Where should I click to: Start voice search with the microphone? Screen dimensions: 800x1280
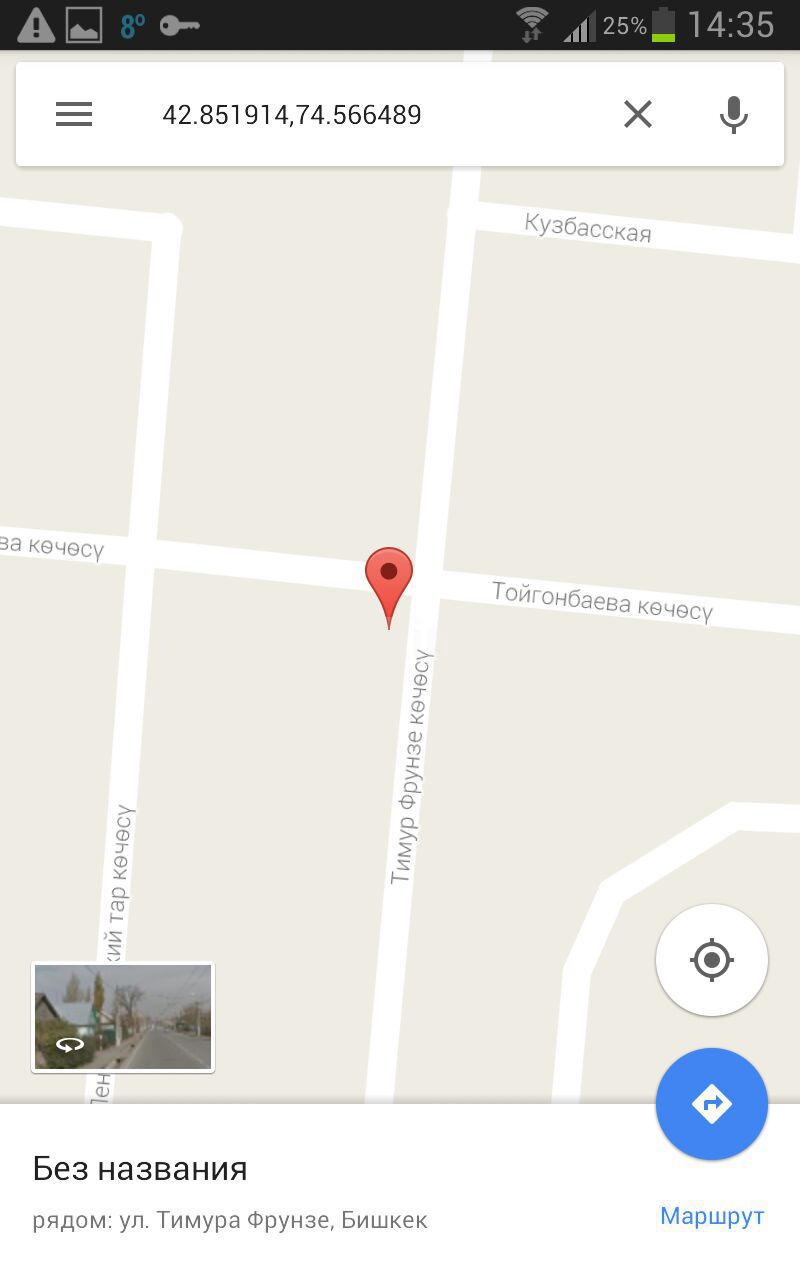734,114
